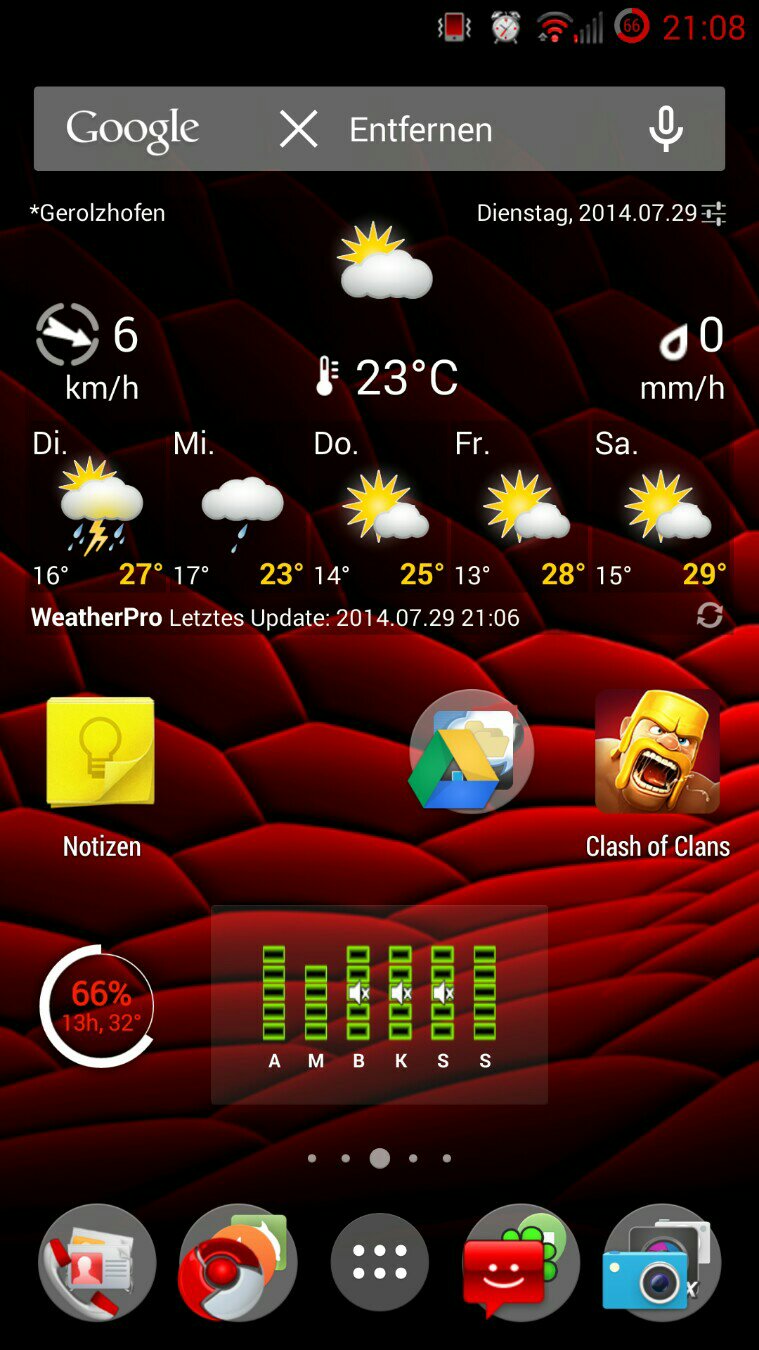
Task: Open the Google Drive folder
Action: tap(471, 752)
